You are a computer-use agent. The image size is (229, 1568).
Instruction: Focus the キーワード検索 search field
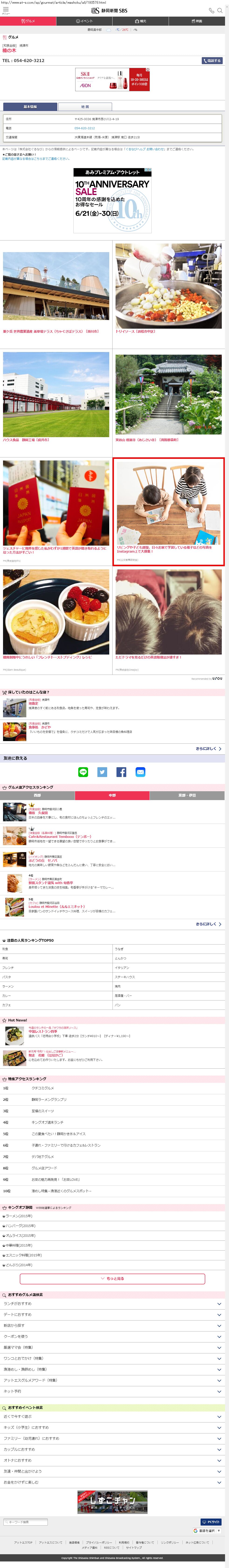coord(26,1522)
